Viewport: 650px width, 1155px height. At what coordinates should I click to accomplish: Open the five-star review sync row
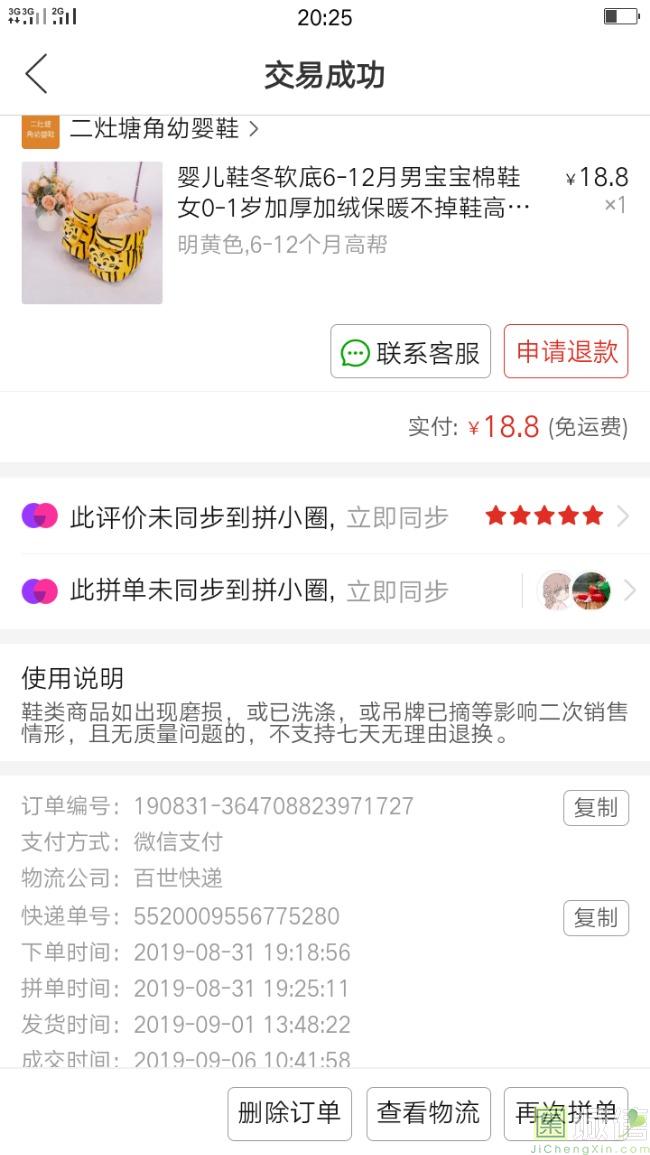[x=325, y=517]
